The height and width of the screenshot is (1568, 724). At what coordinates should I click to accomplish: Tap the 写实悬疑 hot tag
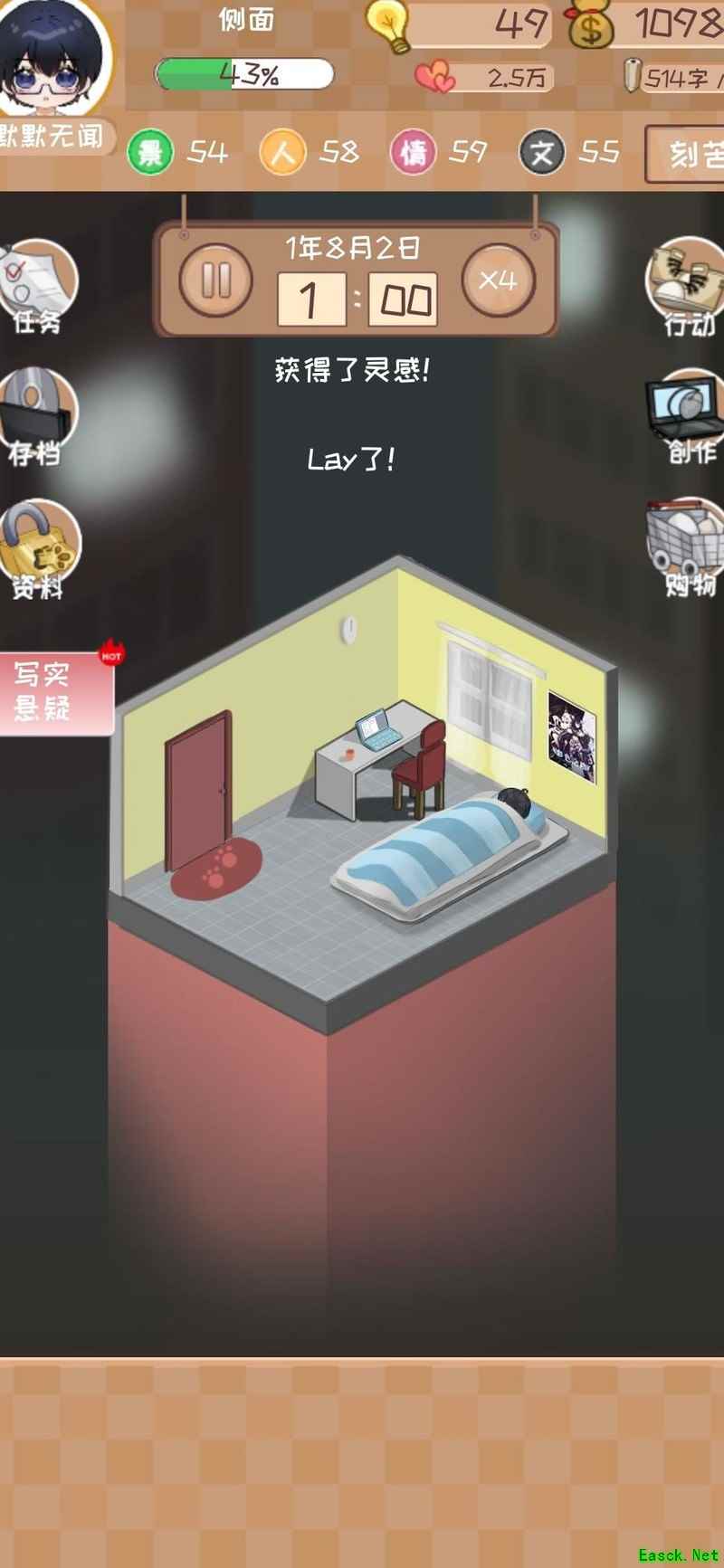tap(56, 693)
